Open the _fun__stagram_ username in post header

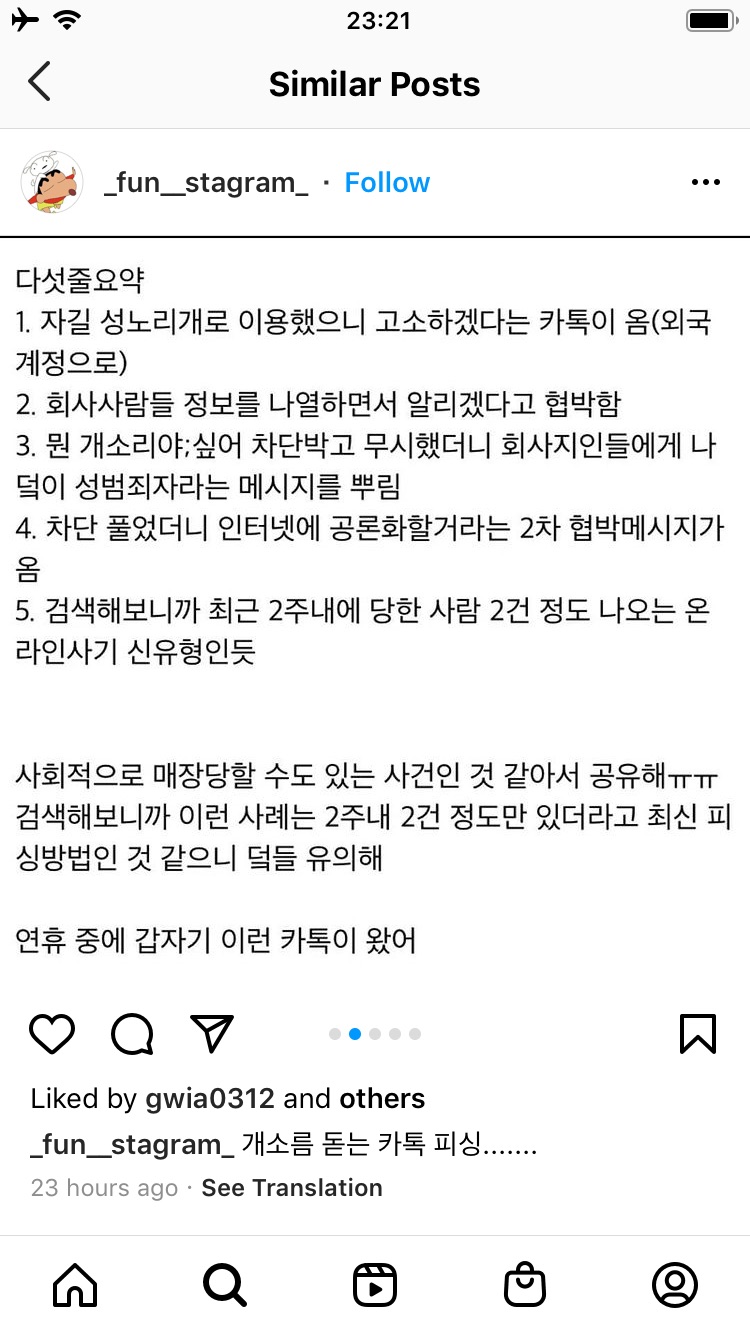tap(206, 183)
